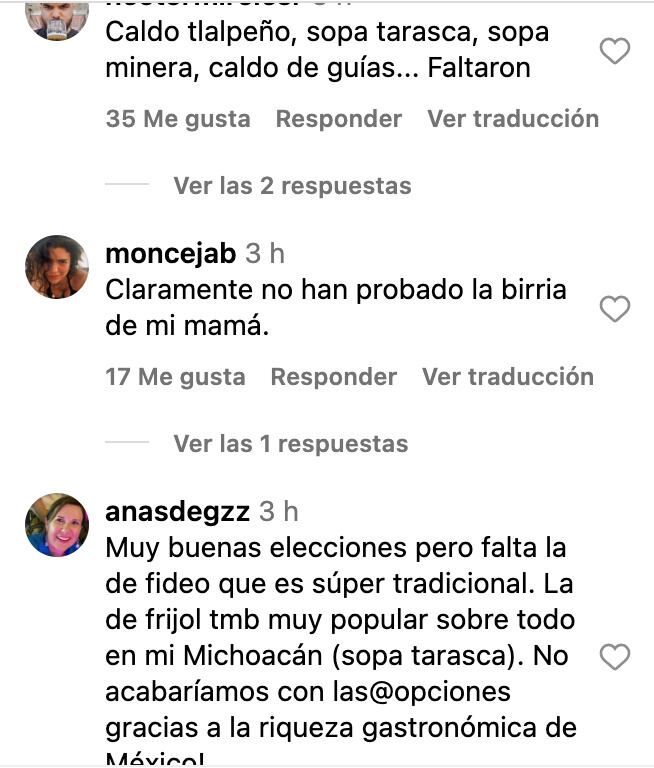This screenshot has height=768, width=654.
Task: Expand "Ver las 1 respuestas"
Action: tap(290, 444)
